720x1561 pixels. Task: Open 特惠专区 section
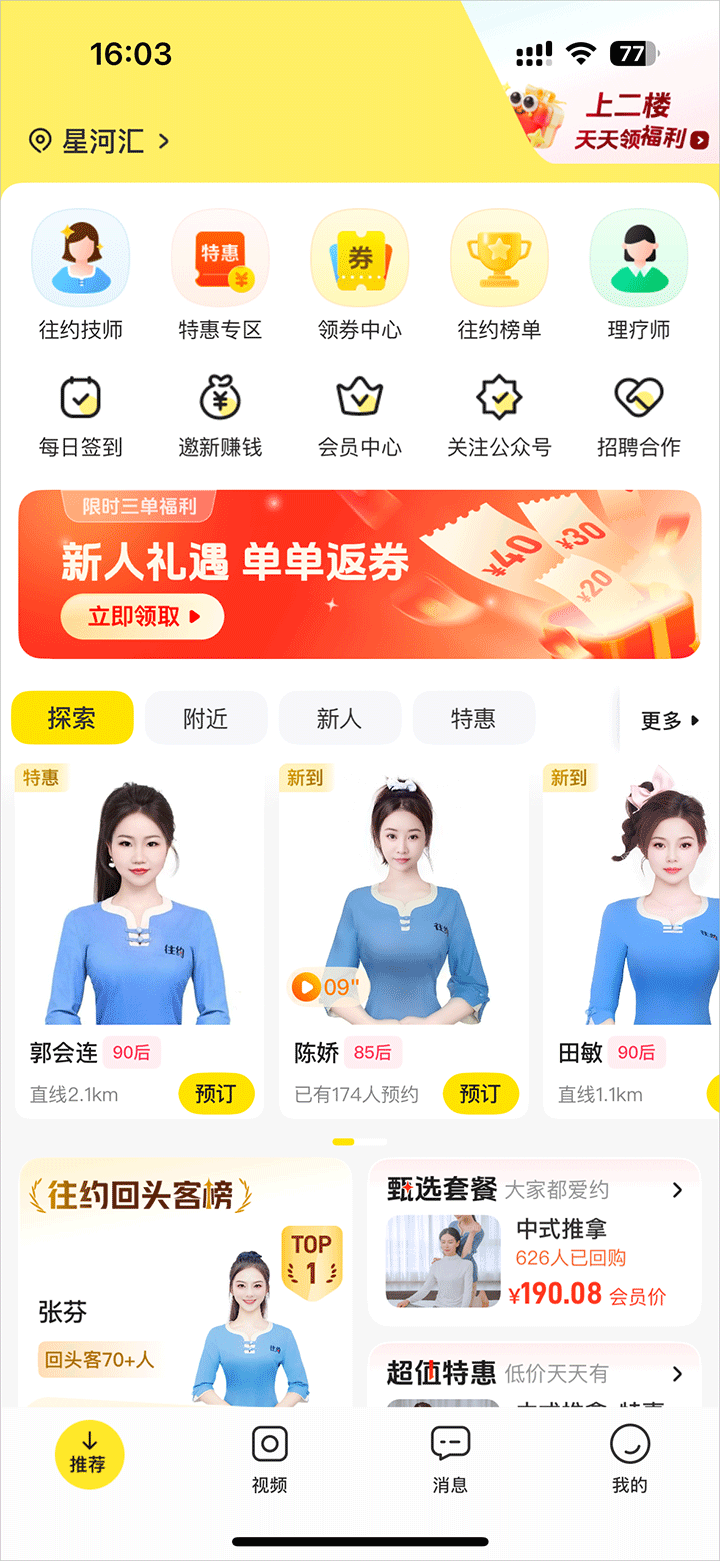click(220, 274)
